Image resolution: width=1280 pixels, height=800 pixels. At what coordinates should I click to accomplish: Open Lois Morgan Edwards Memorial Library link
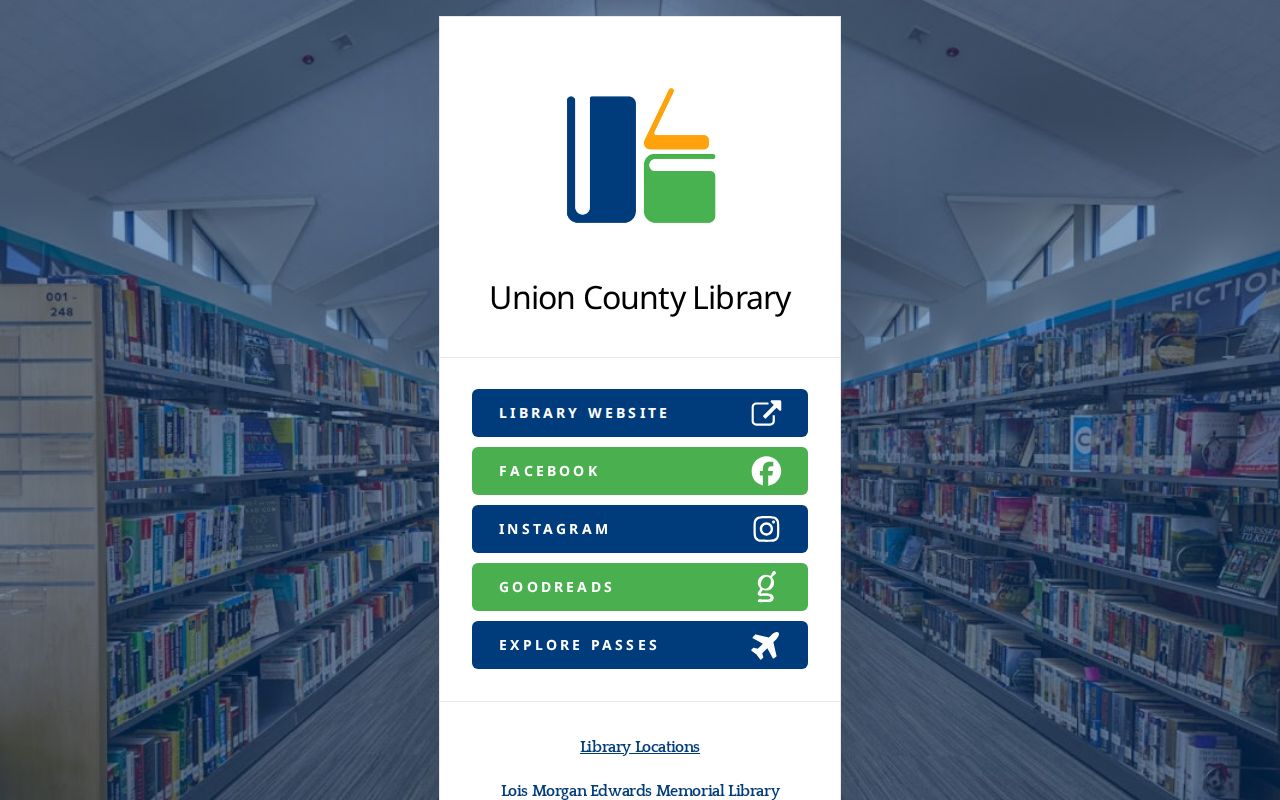click(639, 790)
